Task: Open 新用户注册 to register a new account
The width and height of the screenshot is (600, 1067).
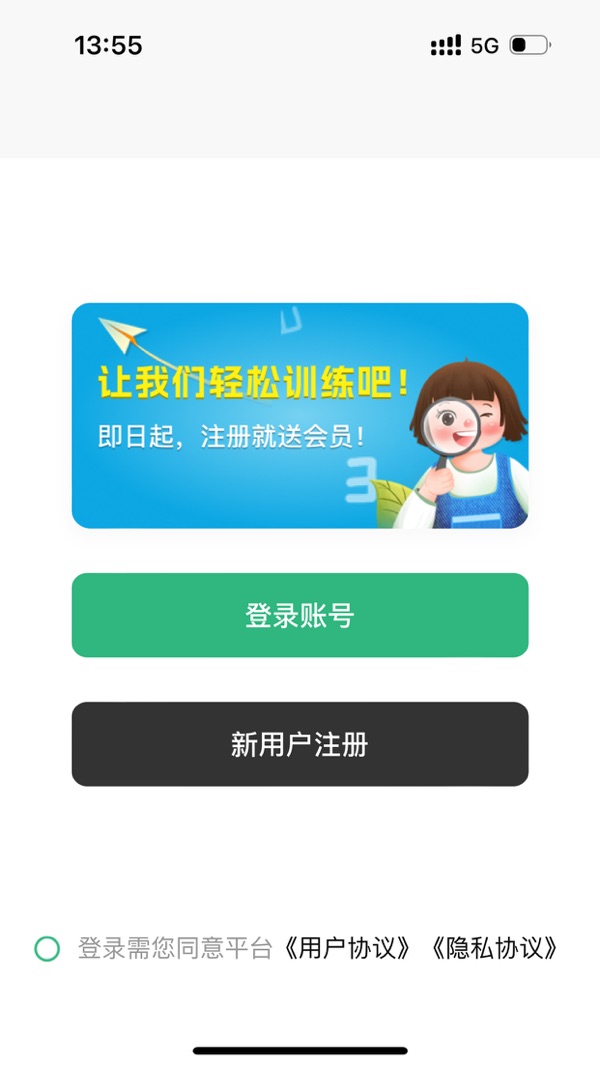Action: click(300, 744)
